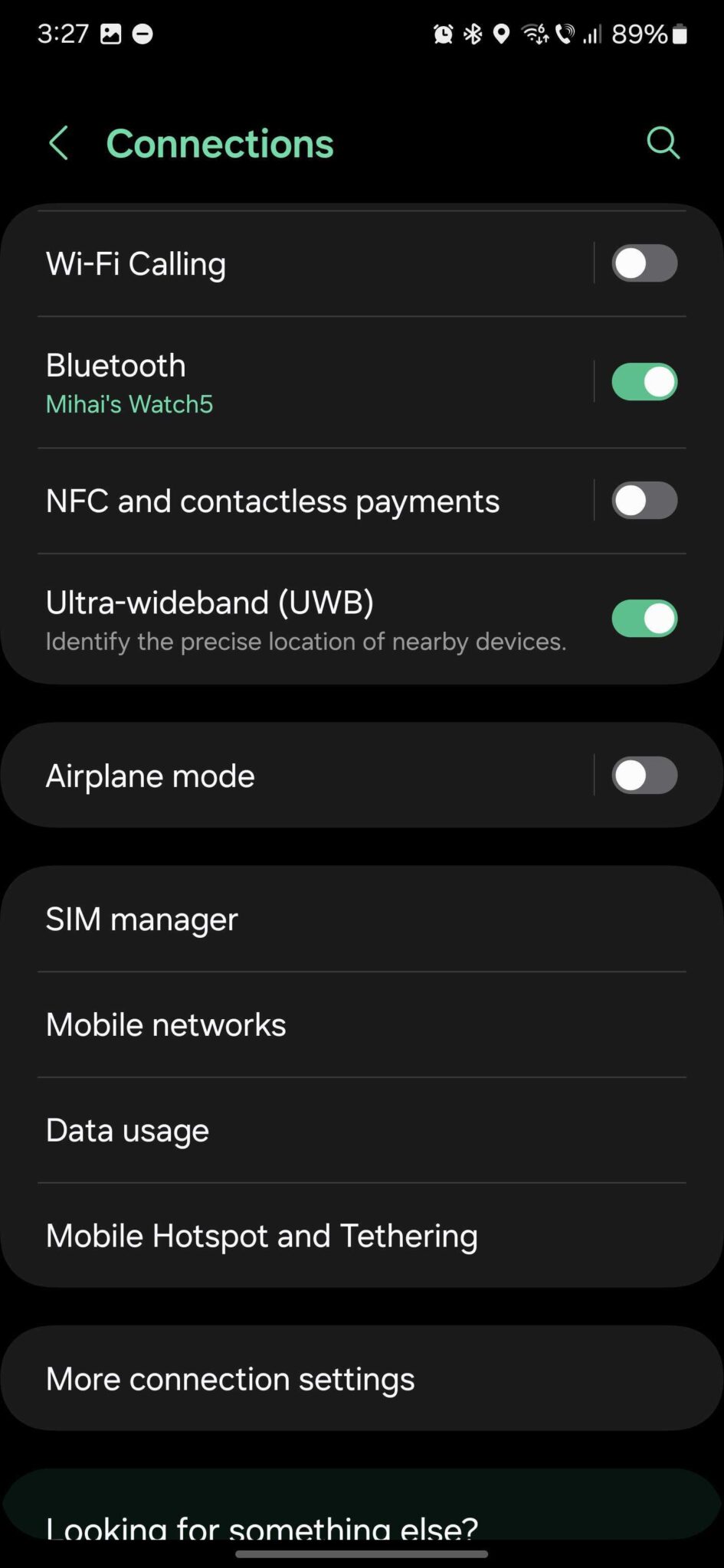Disable the Bluetooth toggle
Screen dimensions: 724x1568
pos(644,381)
